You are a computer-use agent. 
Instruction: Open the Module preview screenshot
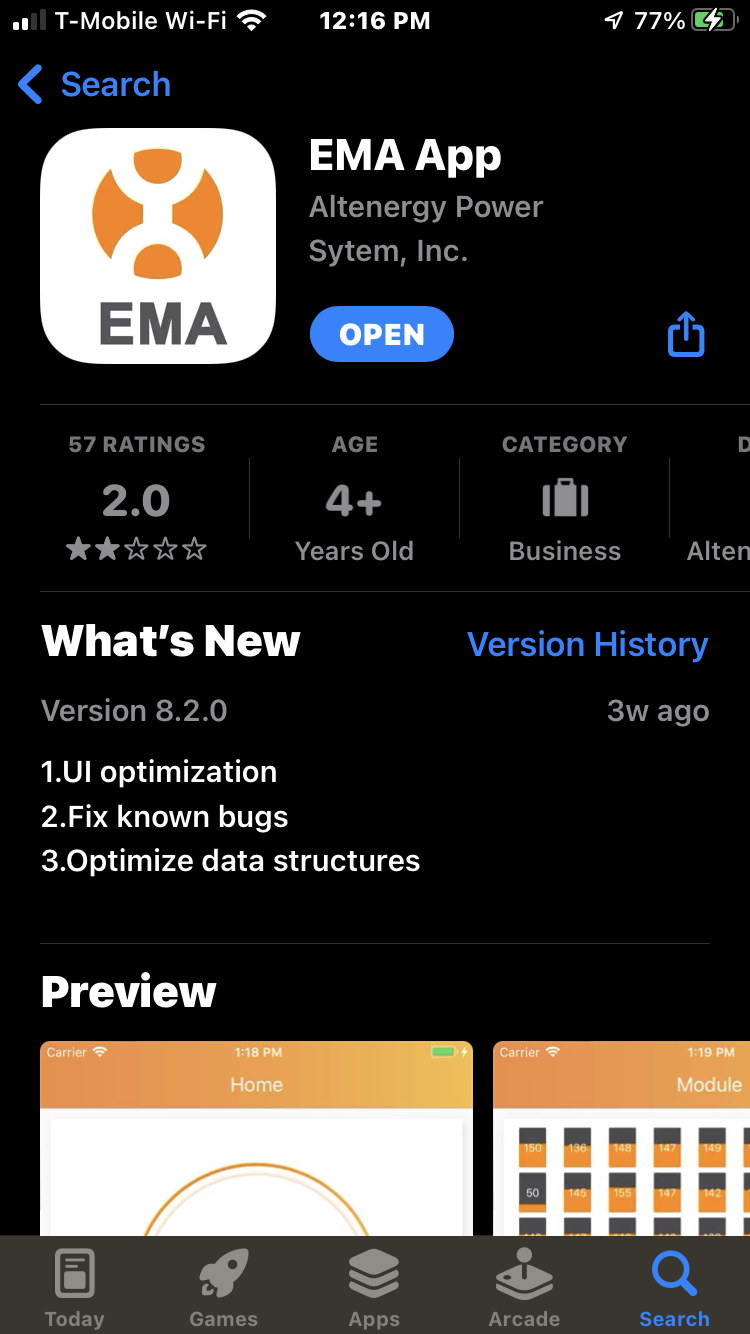[x=622, y=1138]
